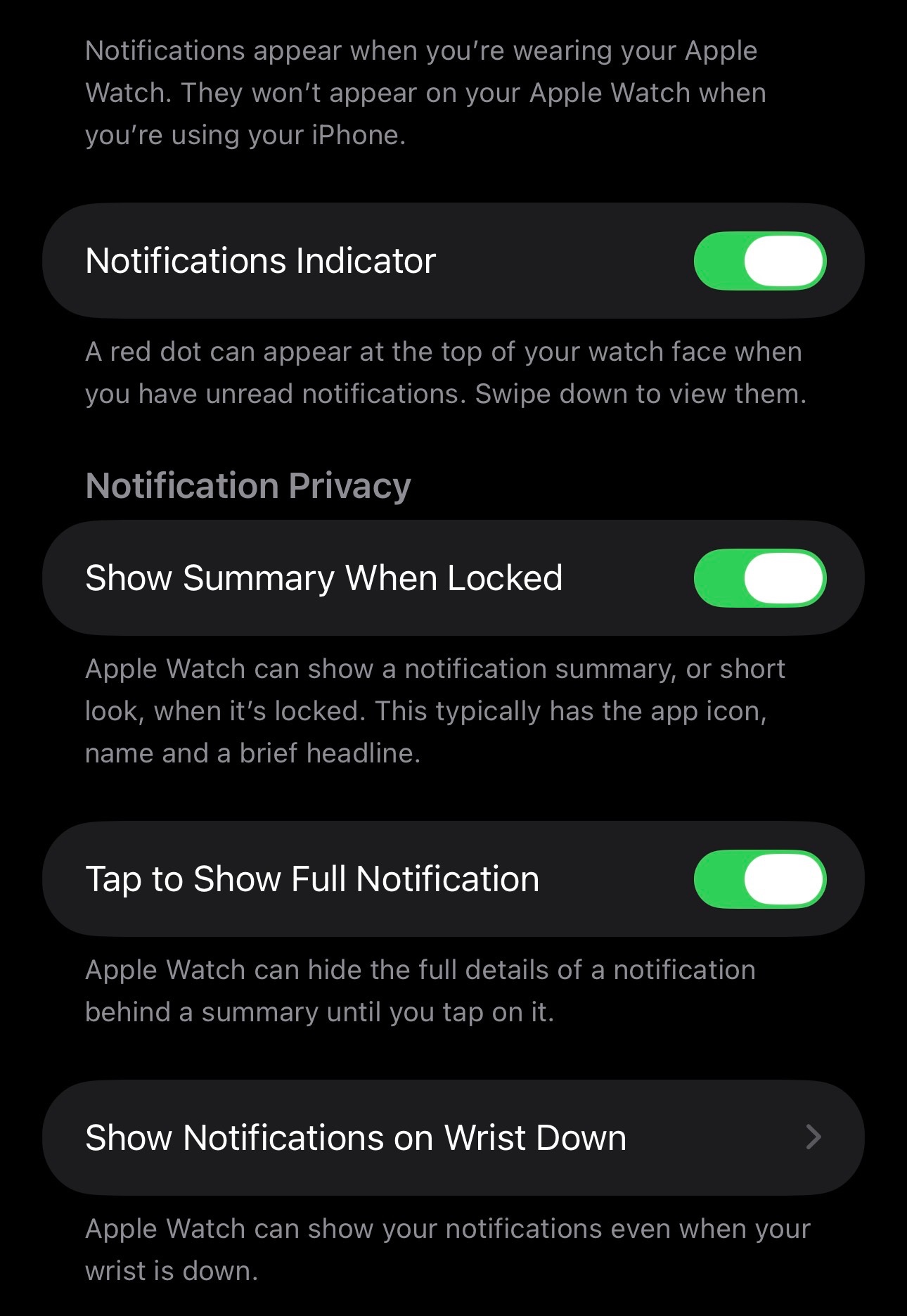Open Show Notifications on Wrist Down
The height and width of the screenshot is (1316, 907).
pyautogui.click(x=453, y=1137)
